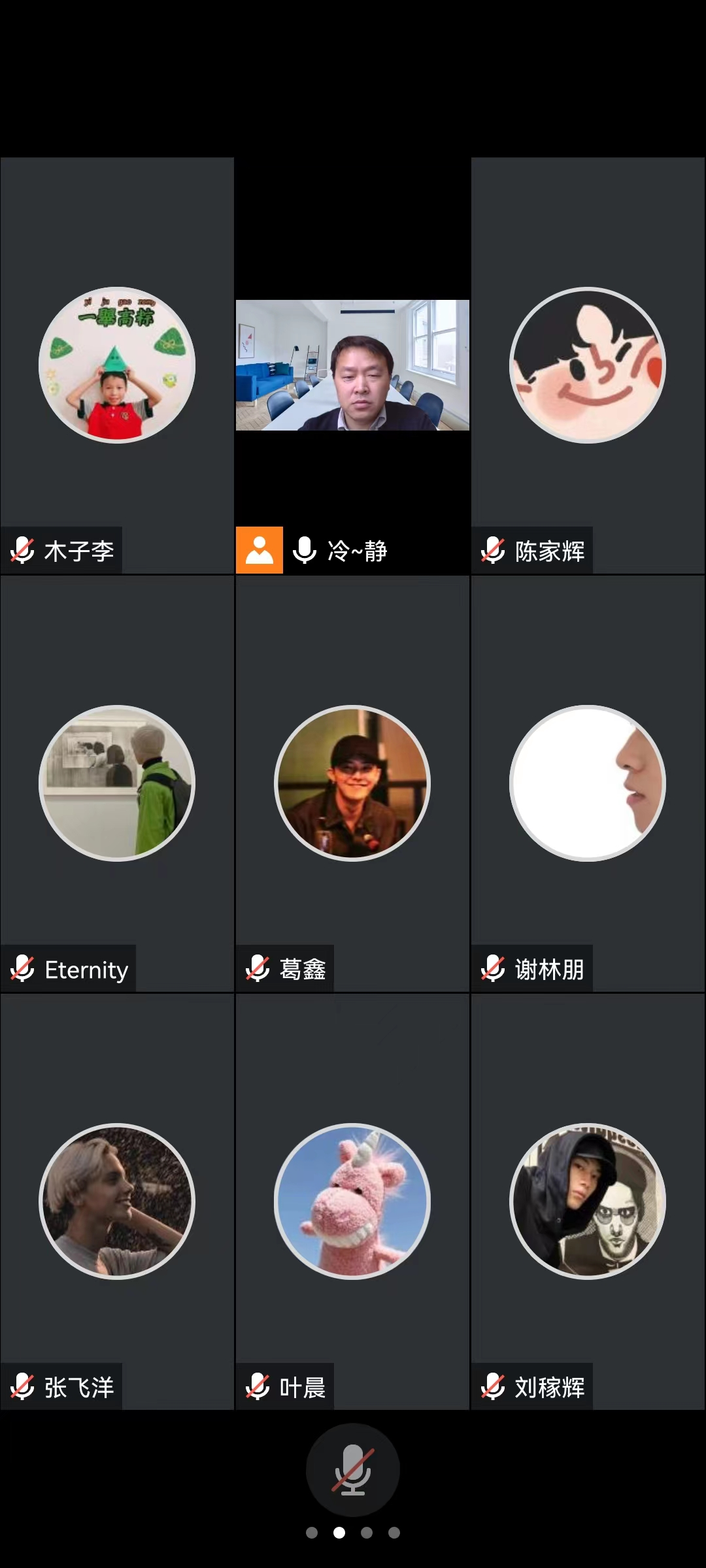Screen dimensions: 706x1568
Task: Select participant tile 陈家辉
Action: tap(588, 365)
